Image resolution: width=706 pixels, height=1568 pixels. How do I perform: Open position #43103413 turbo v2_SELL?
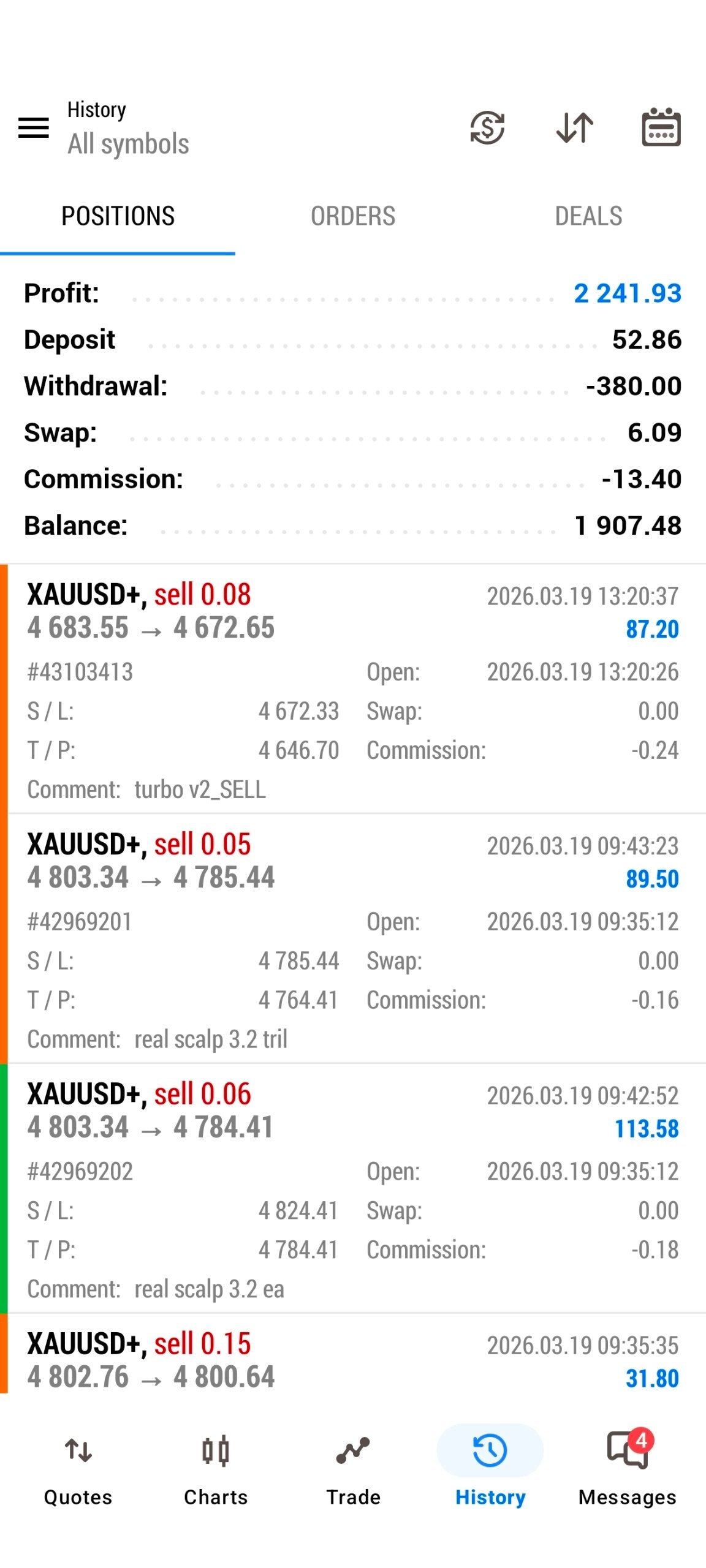pos(353,689)
